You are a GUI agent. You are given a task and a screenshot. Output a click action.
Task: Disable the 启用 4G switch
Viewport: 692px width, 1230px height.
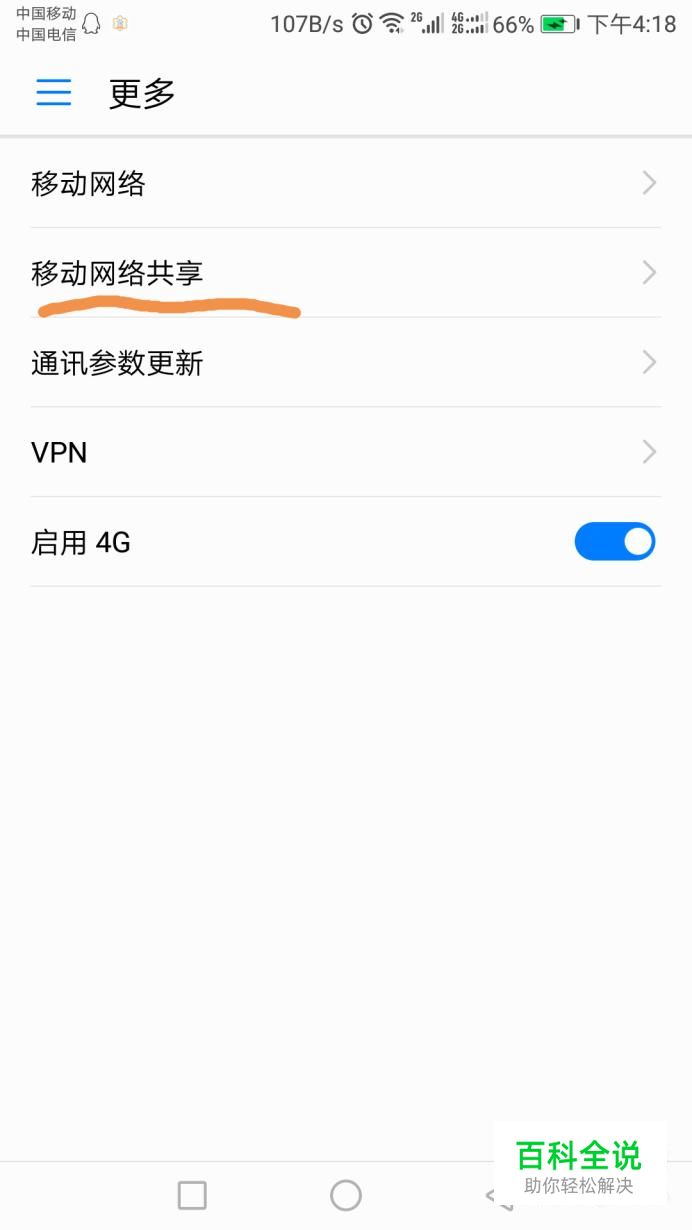614,542
